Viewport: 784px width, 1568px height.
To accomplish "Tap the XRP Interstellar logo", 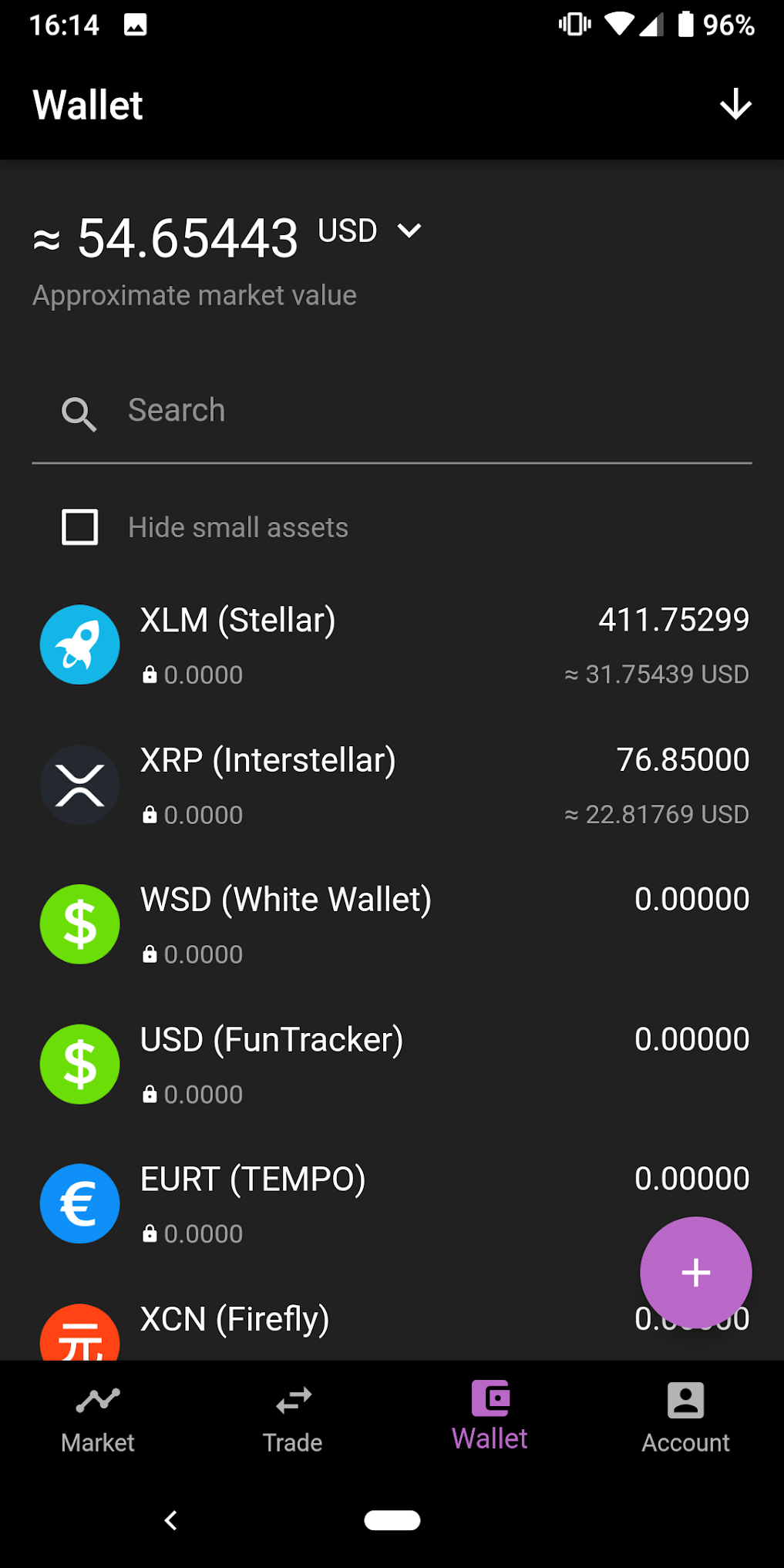I will 79,785.
